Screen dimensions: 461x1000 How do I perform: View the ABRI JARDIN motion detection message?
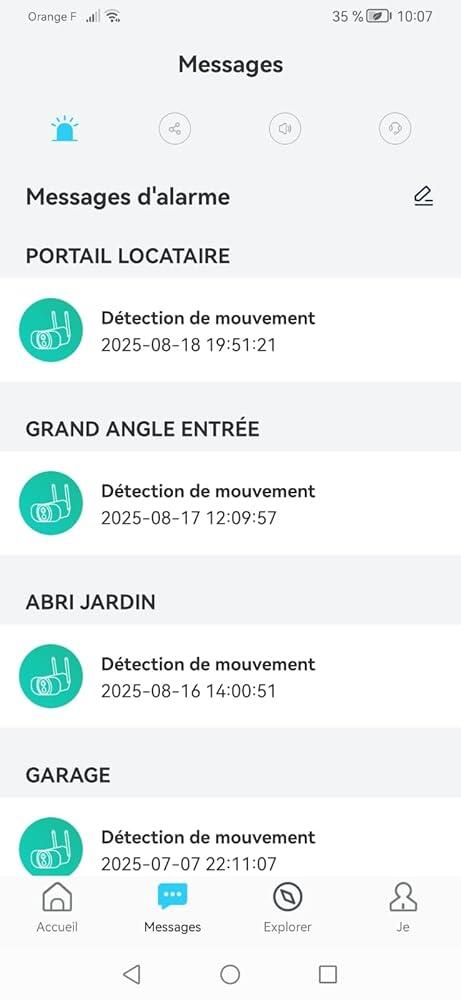pos(230,676)
